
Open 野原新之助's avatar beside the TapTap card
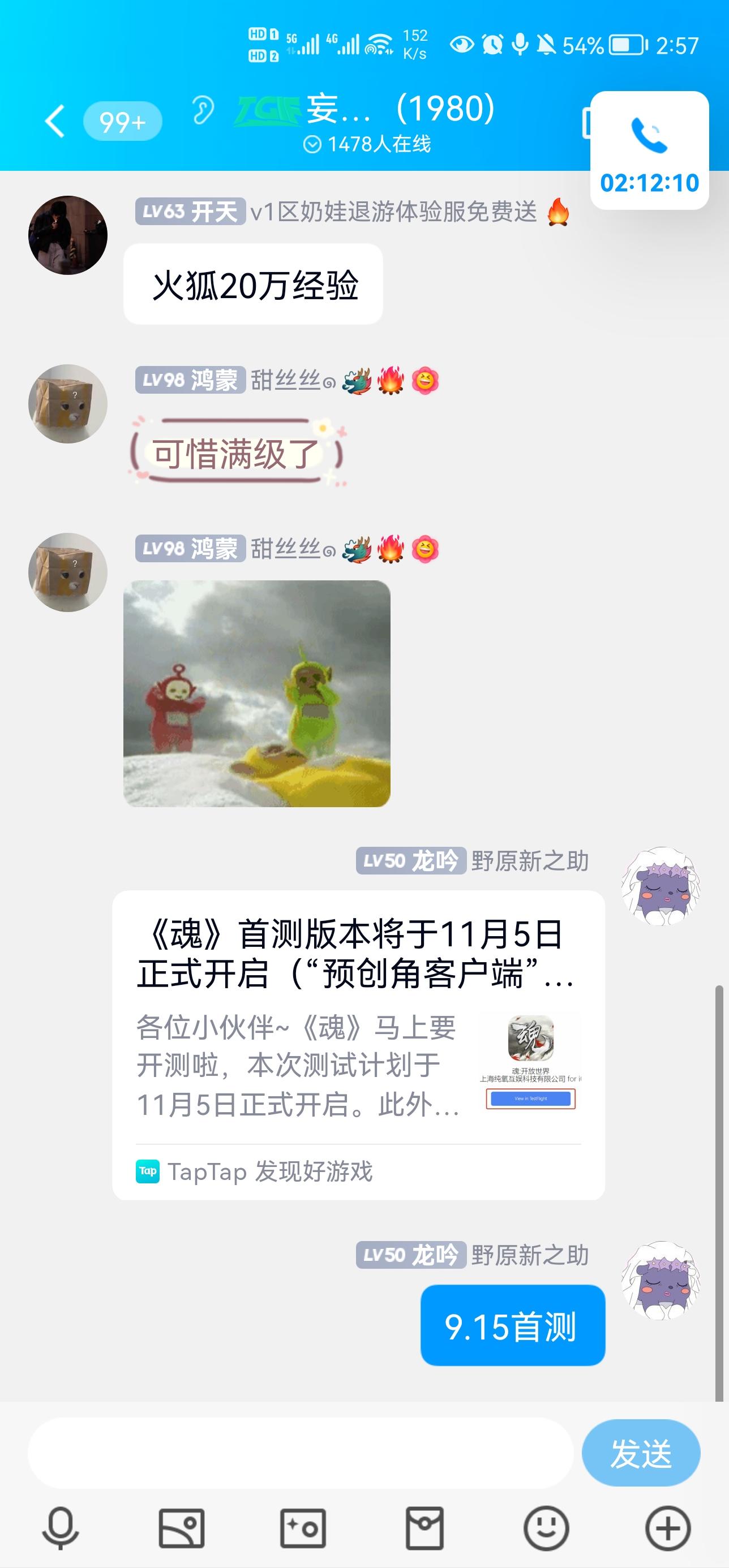(x=660, y=886)
